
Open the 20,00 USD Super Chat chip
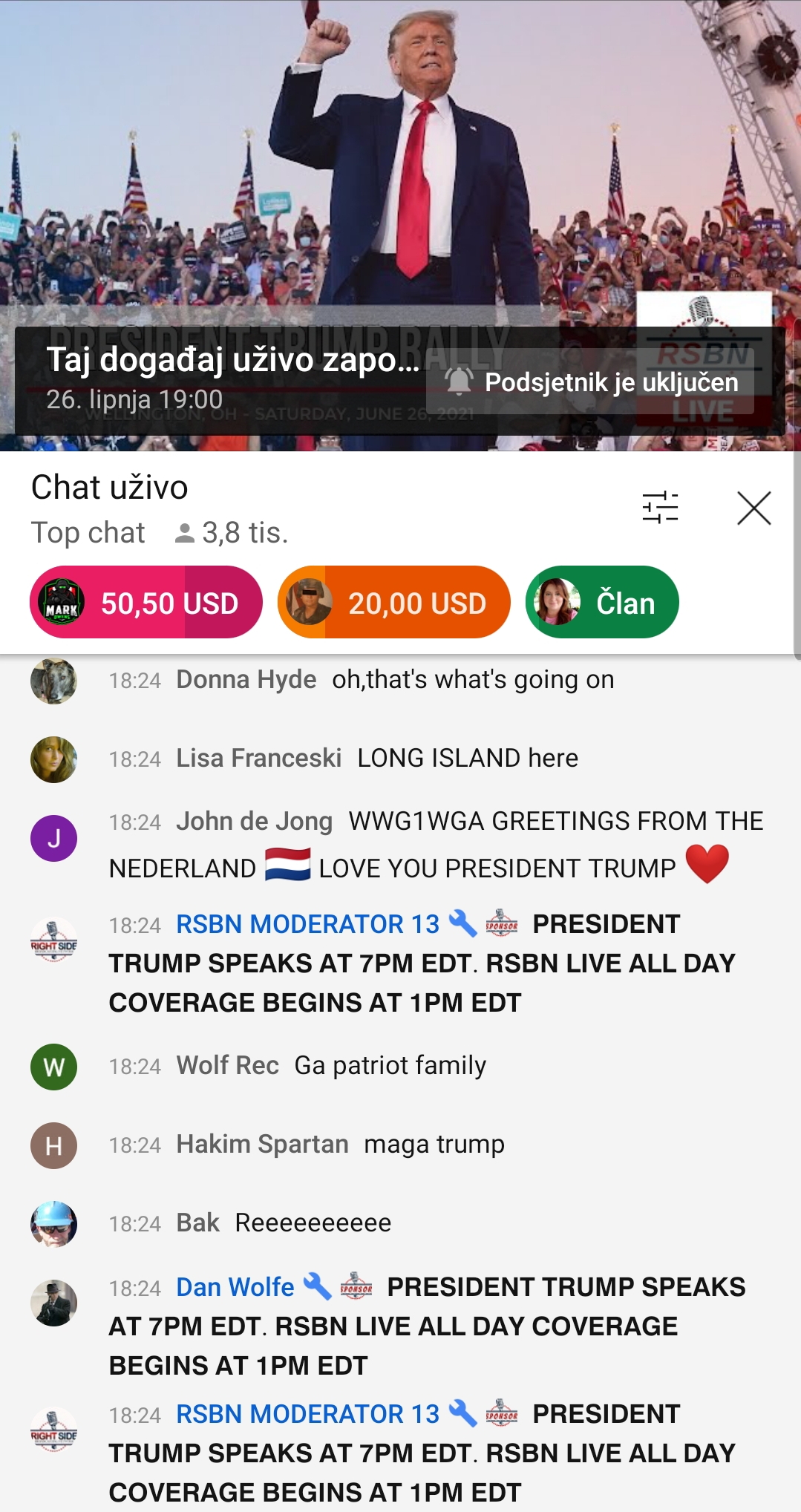394,602
